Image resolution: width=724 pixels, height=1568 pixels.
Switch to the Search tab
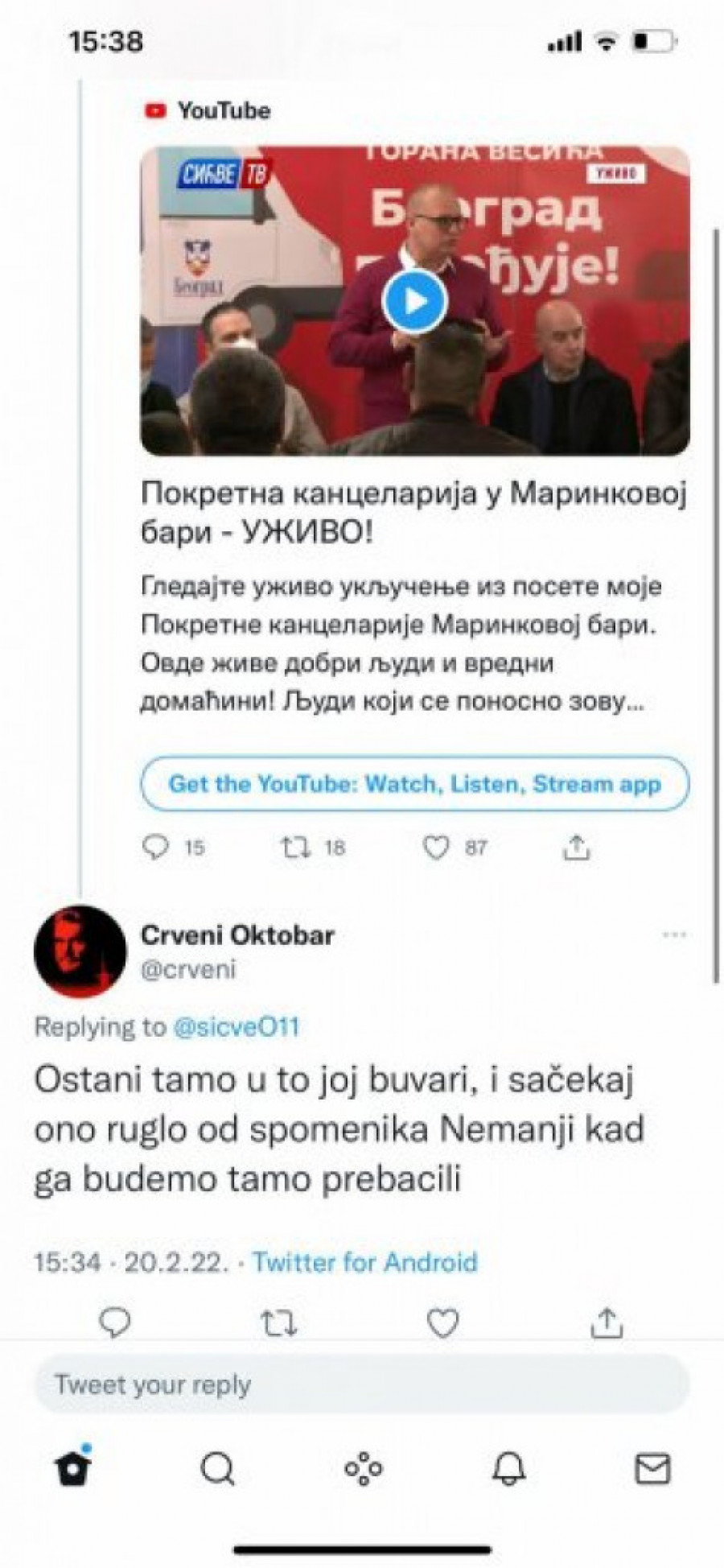pos(217,1469)
